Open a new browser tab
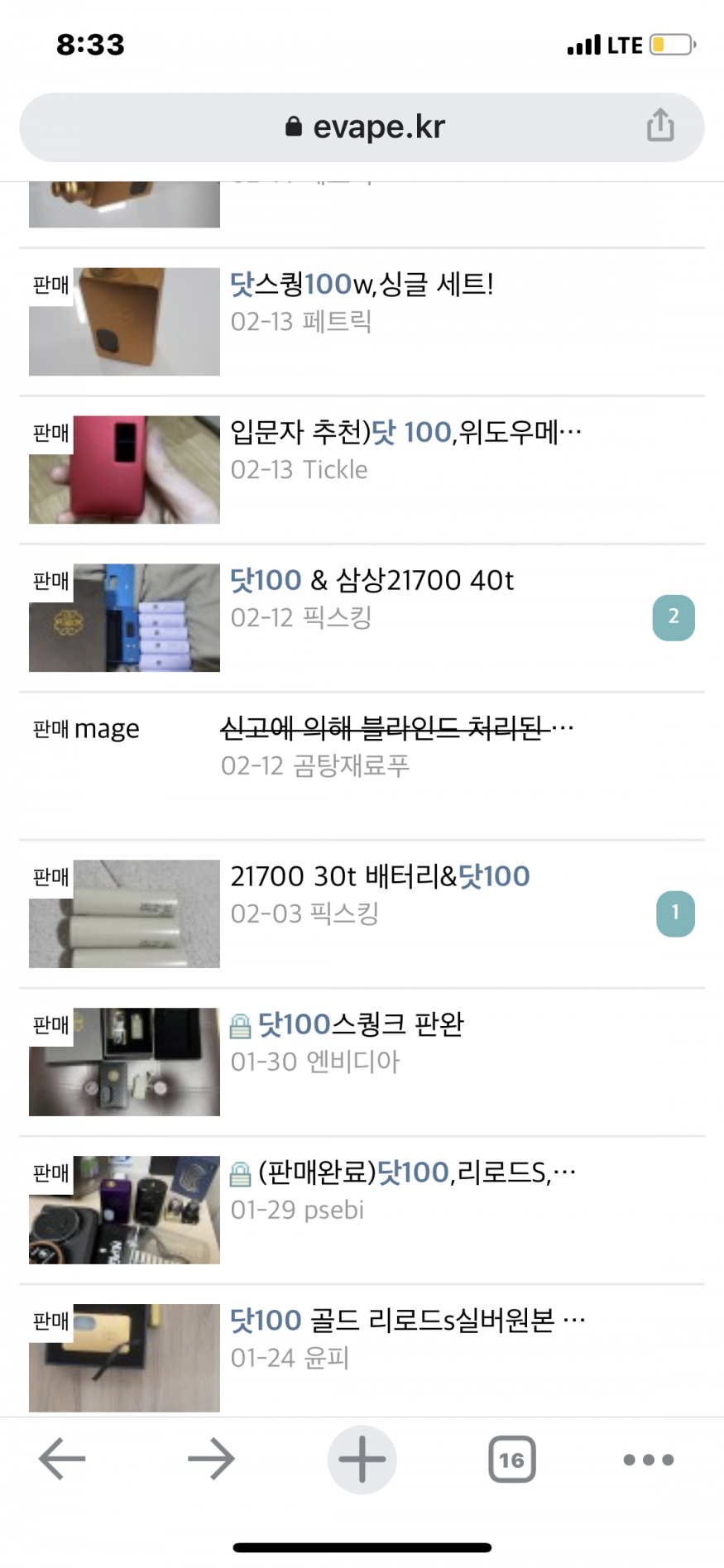 tap(362, 1460)
